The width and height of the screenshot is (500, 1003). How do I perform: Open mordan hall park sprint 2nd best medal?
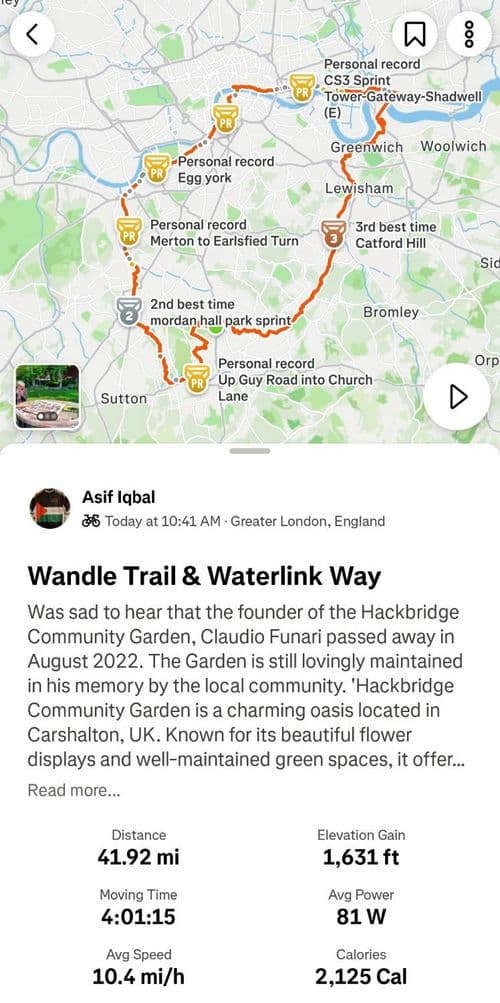129,312
